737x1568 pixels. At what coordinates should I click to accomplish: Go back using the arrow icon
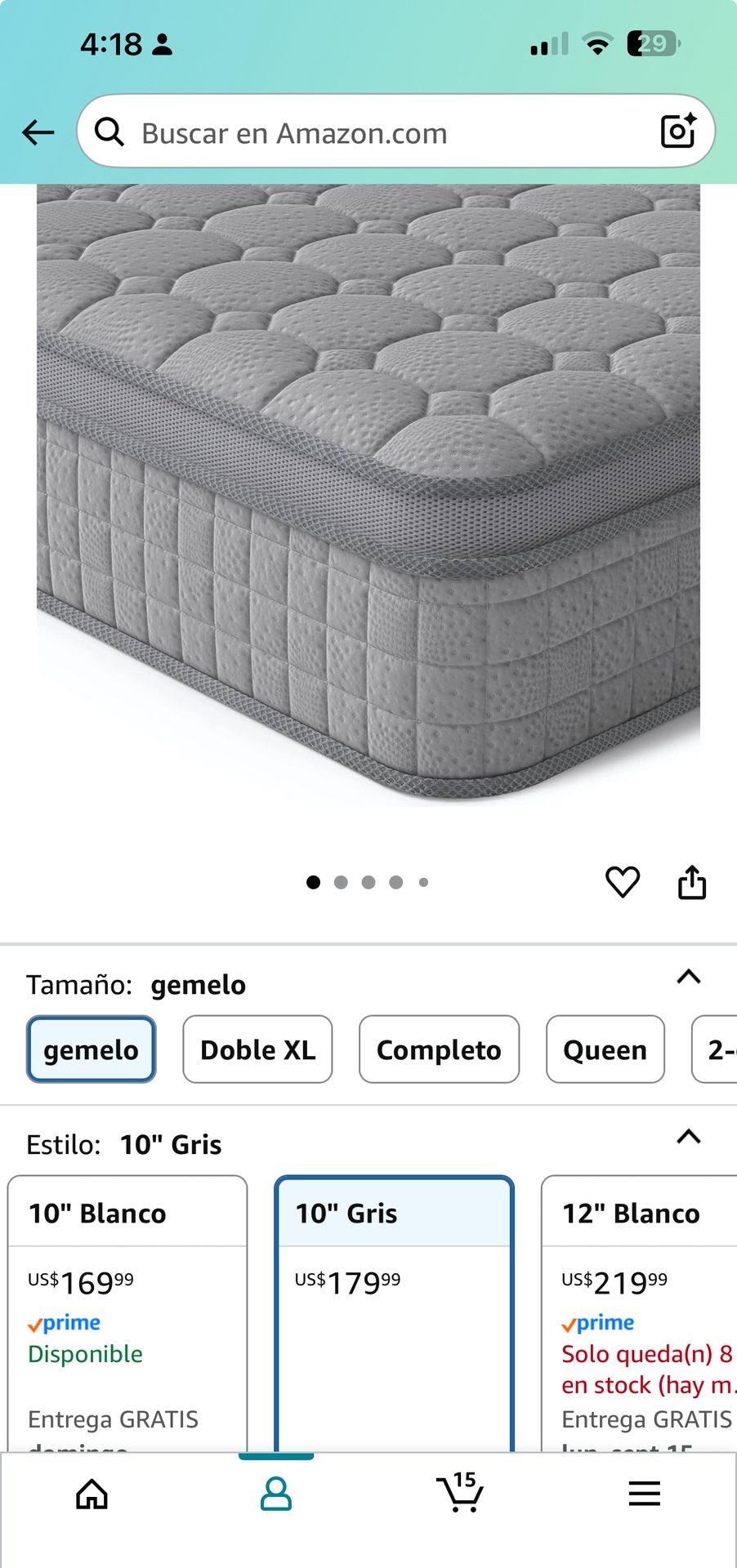click(38, 132)
